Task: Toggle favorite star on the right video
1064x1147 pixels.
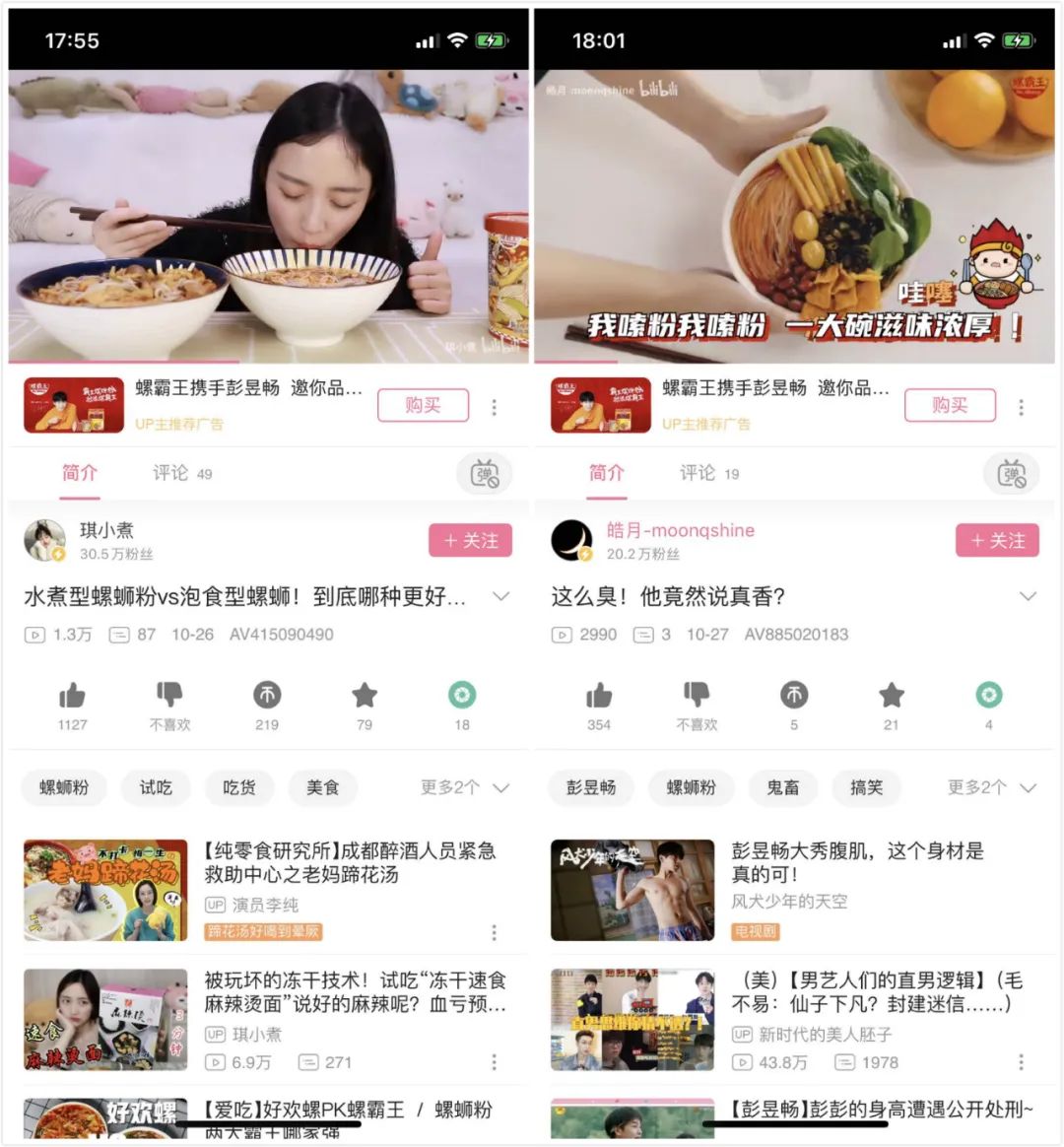Action: point(891,695)
